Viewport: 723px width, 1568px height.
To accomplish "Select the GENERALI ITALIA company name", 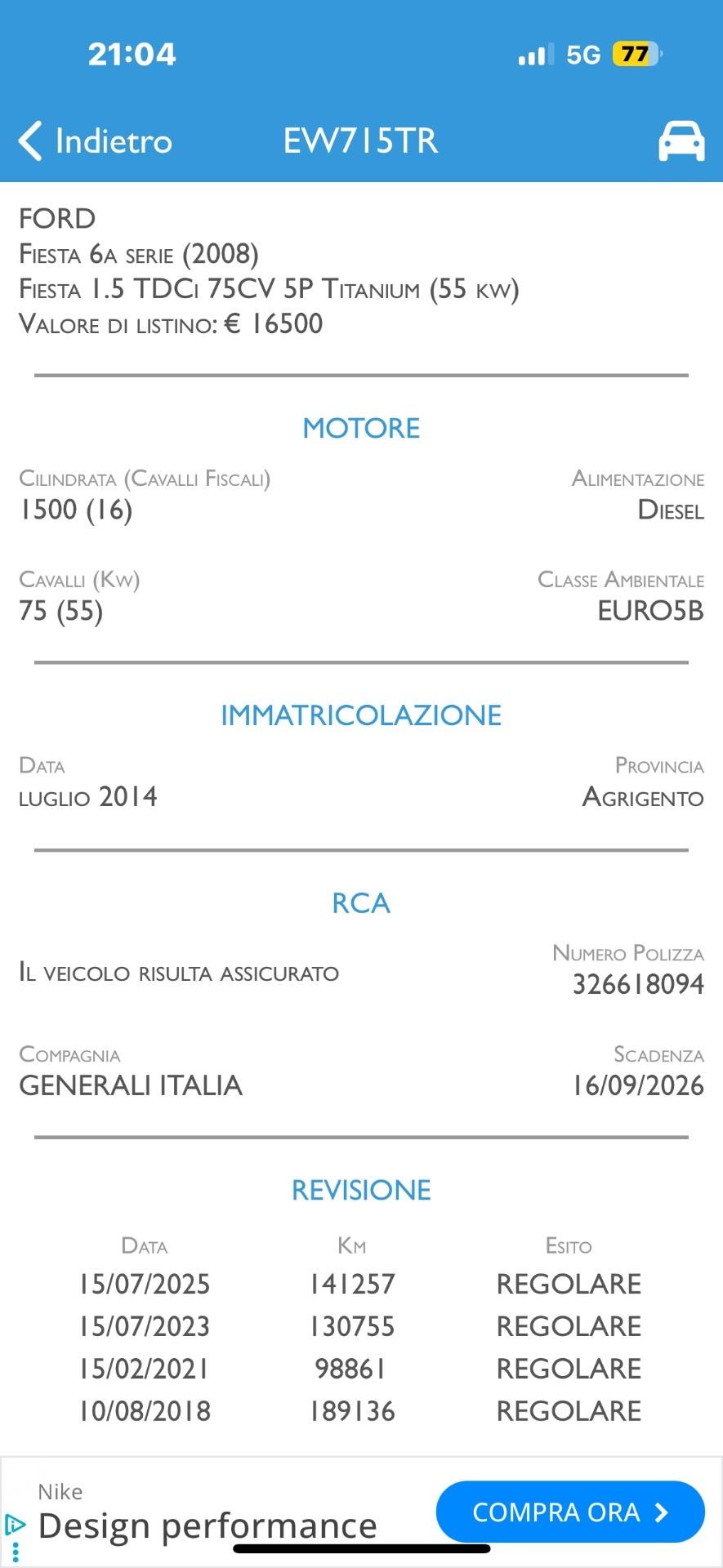I will [131, 1086].
